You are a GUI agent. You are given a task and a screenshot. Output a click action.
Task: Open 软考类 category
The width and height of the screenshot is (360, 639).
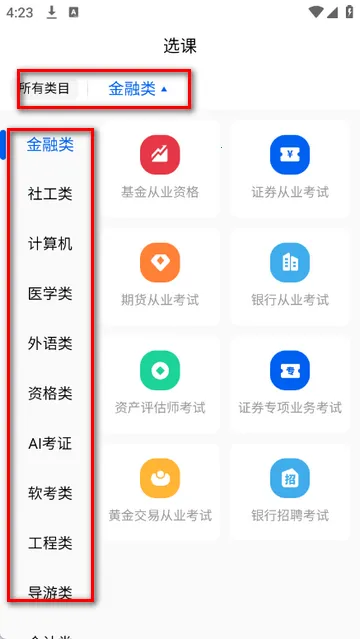(50, 493)
